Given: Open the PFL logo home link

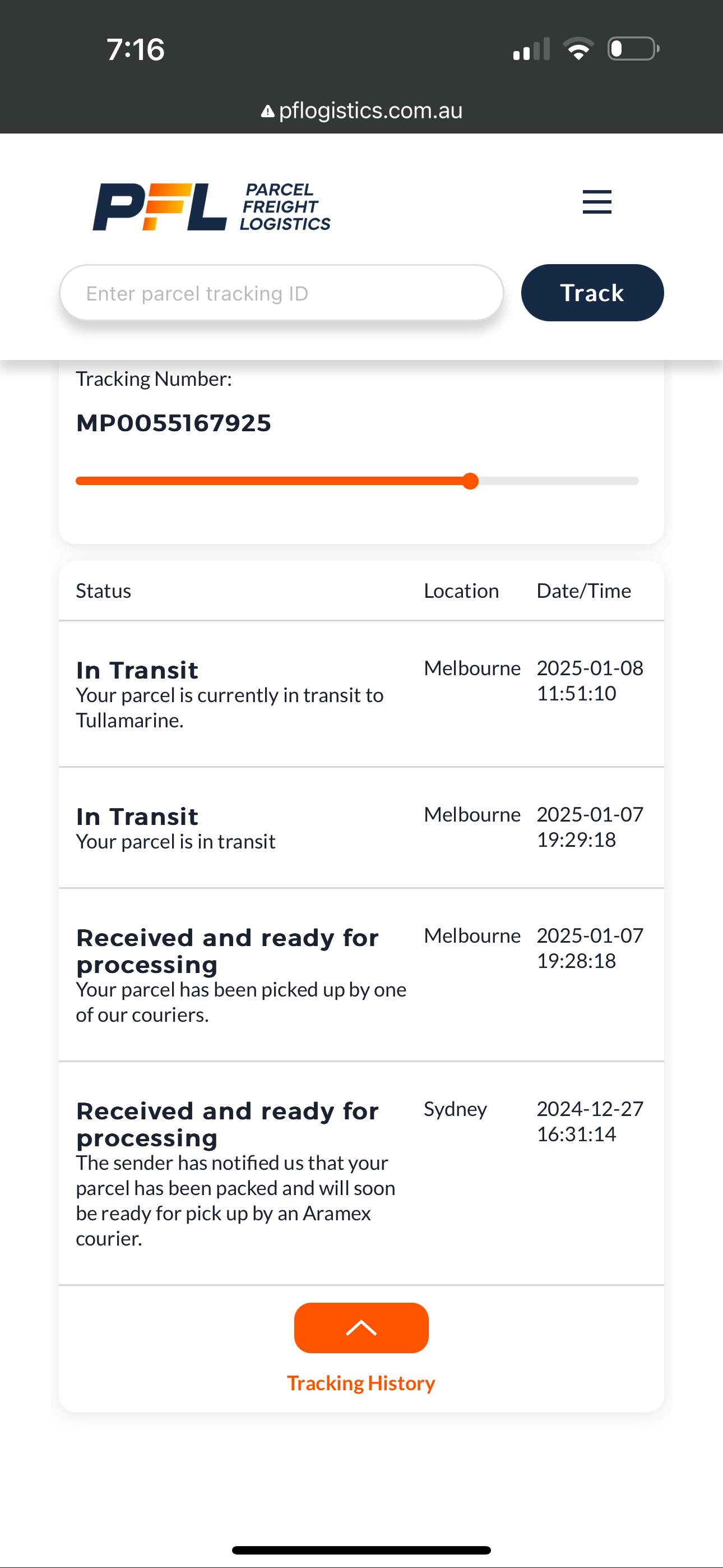Looking at the screenshot, I should [x=211, y=207].
